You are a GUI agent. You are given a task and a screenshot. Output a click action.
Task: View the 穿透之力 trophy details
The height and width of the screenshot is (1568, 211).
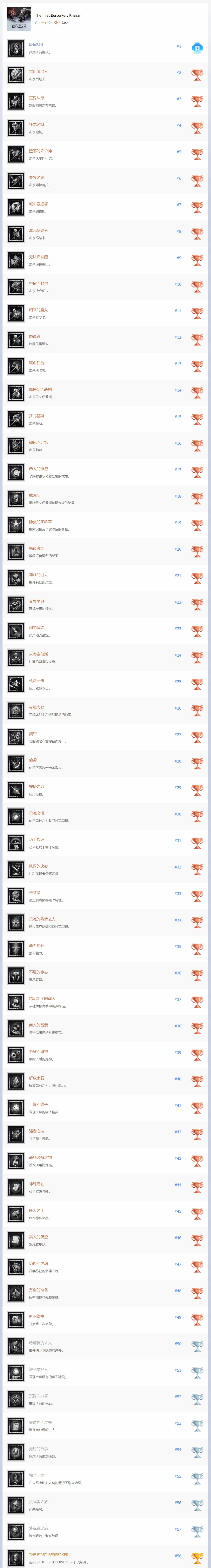tap(37, 786)
